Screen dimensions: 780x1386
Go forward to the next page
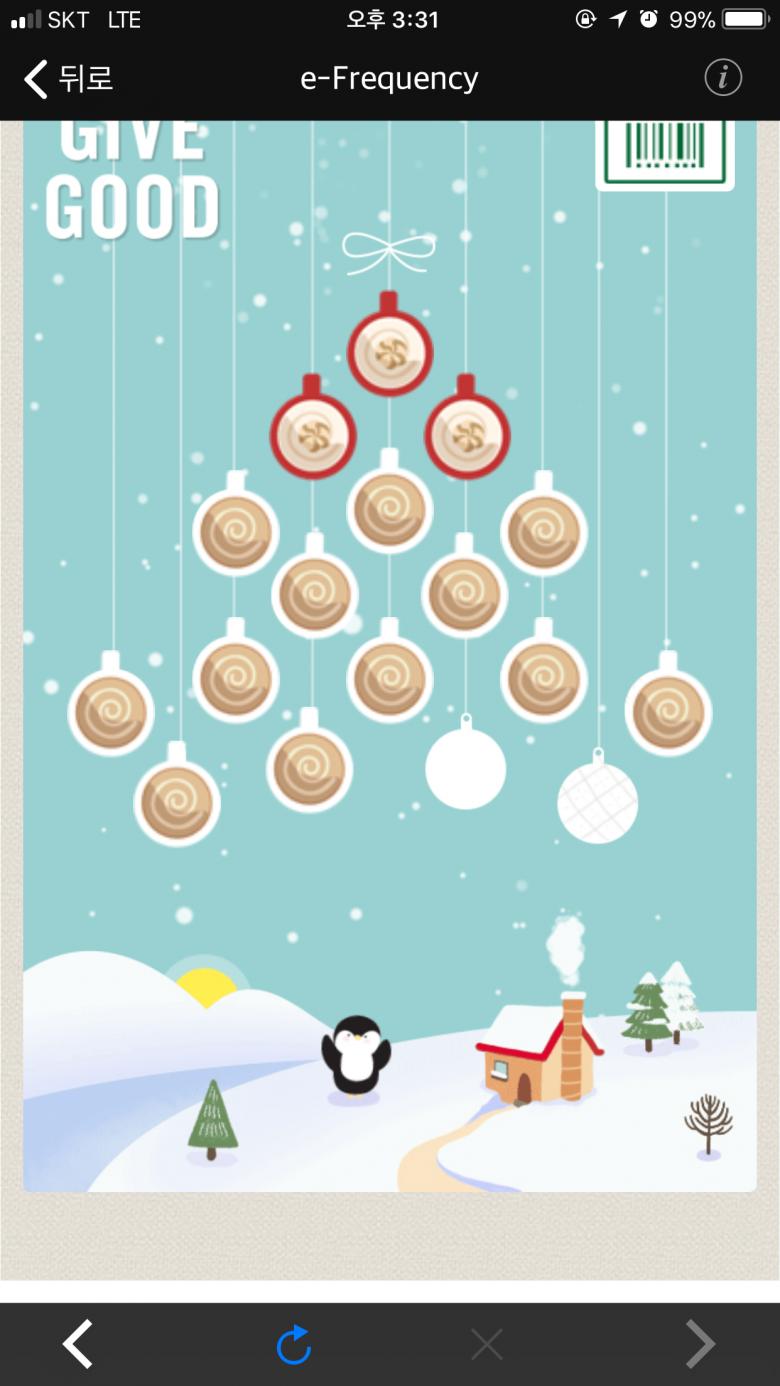700,1344
